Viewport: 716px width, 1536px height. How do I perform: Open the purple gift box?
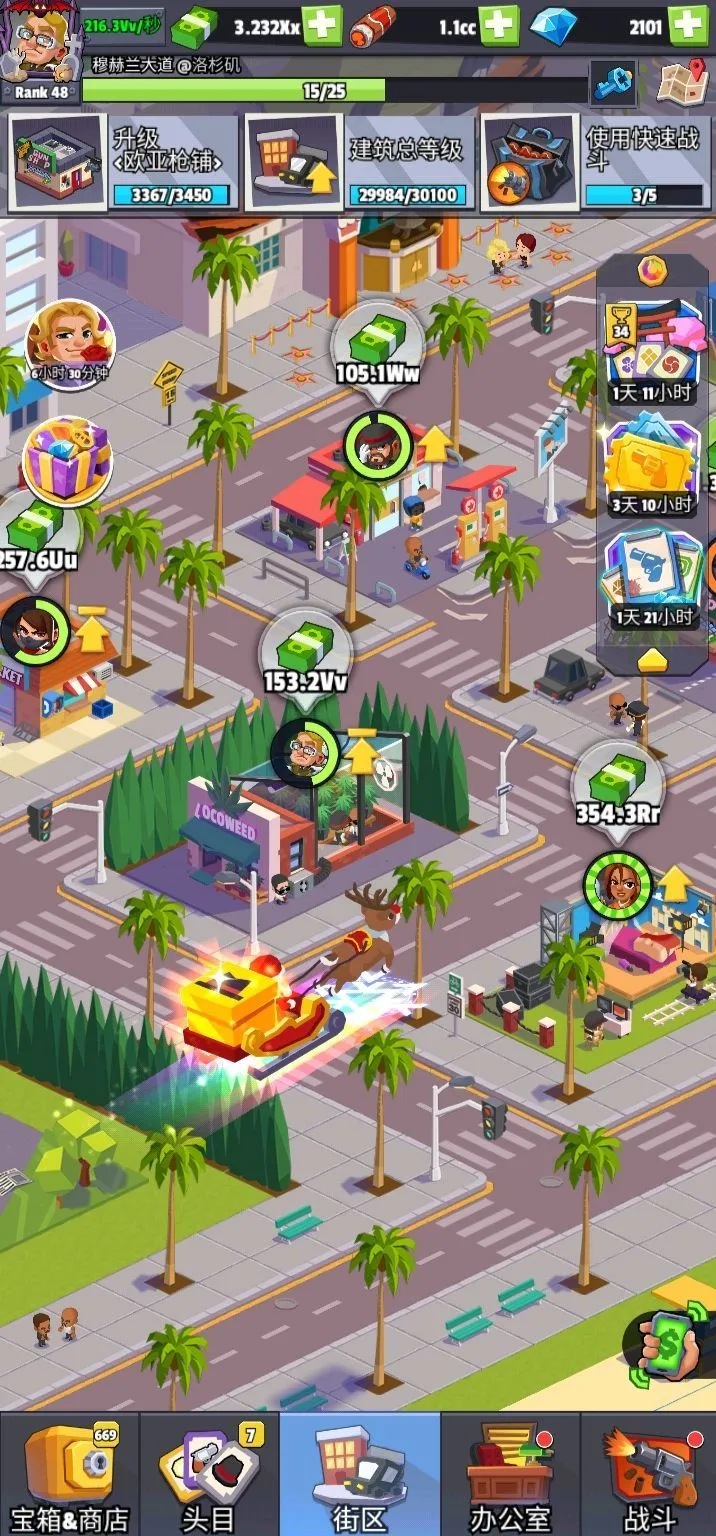coord(66,461)
